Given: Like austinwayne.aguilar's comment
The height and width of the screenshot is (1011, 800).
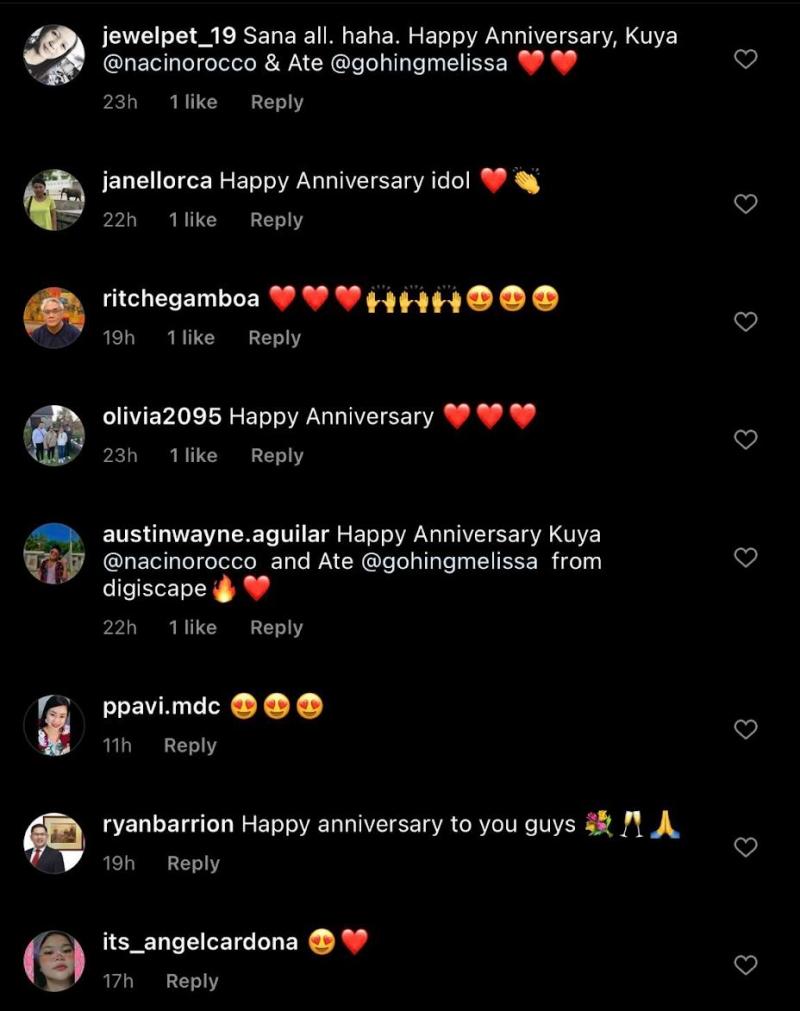Looking at the screenshot, I should tap(746, 557).
